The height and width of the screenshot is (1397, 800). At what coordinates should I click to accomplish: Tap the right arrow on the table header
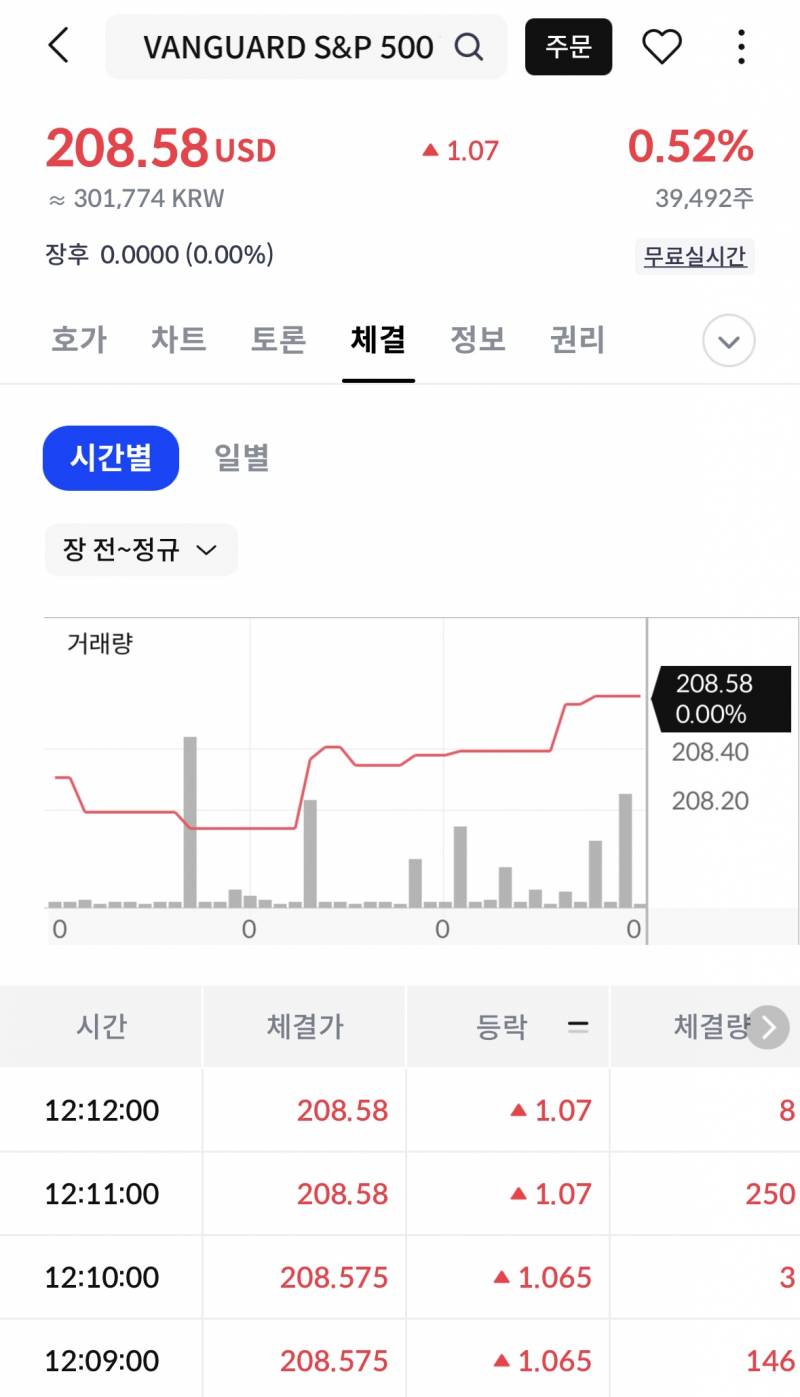pyautogui.click(x=768, y=1026)
